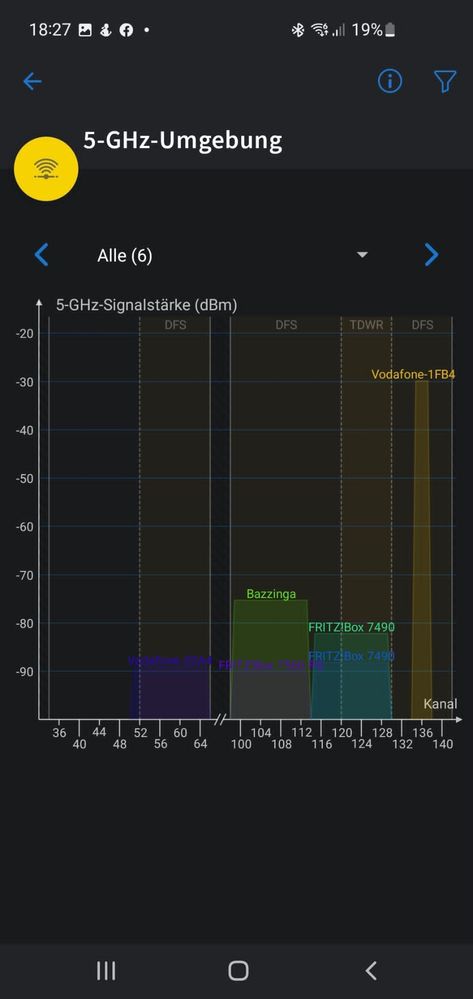Show the previous network with the left chevron
Image resolution: width=473 pixels, height=999 pixels.
pos(41,255)
